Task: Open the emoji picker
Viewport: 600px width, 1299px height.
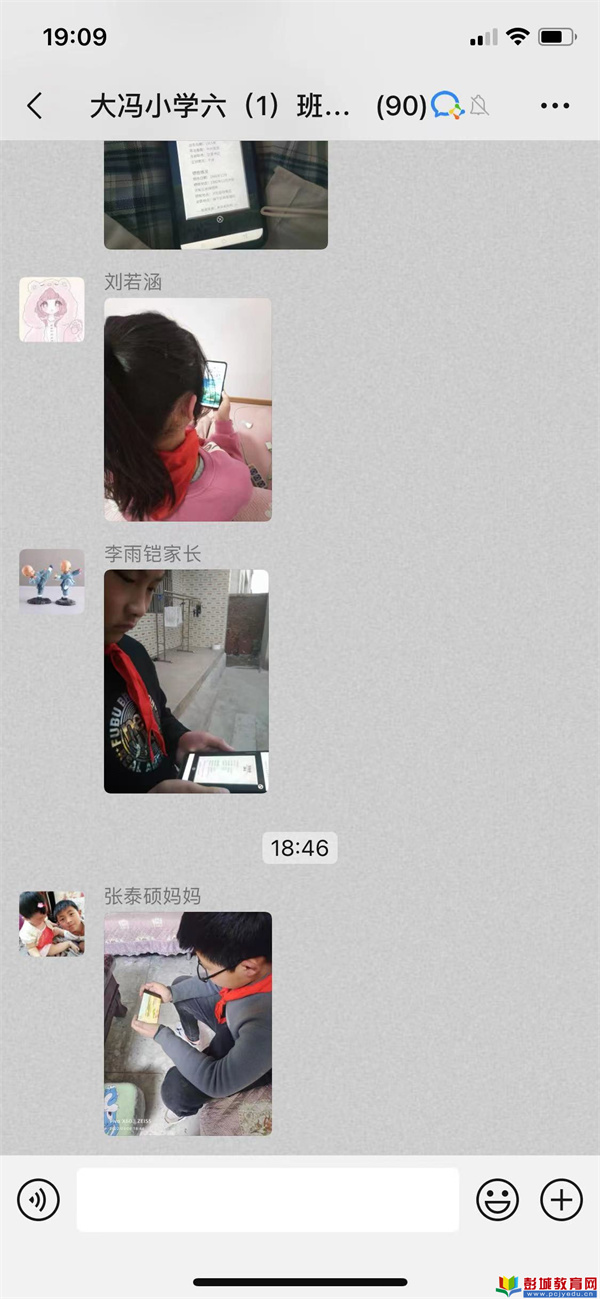Action: click(497, 1199)
